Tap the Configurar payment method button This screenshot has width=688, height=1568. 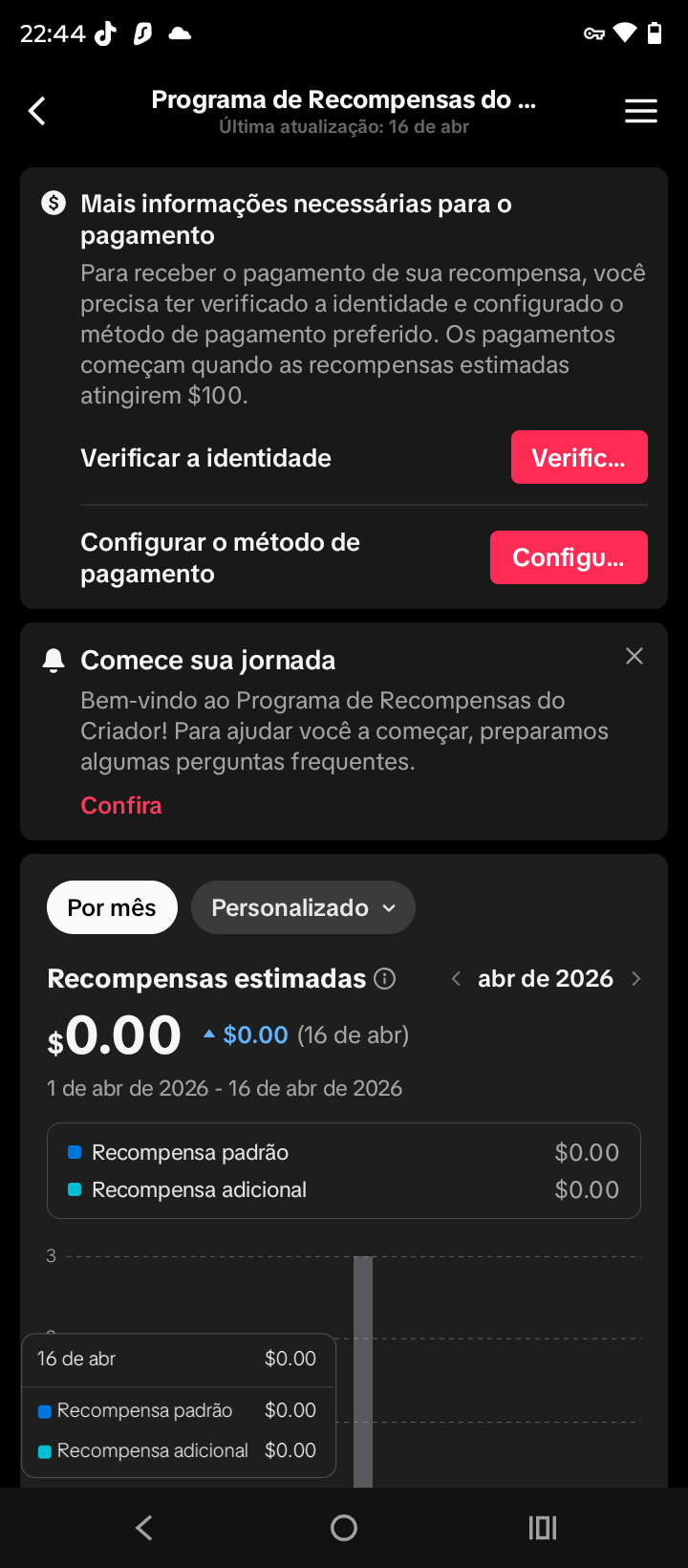coord(569,557)
